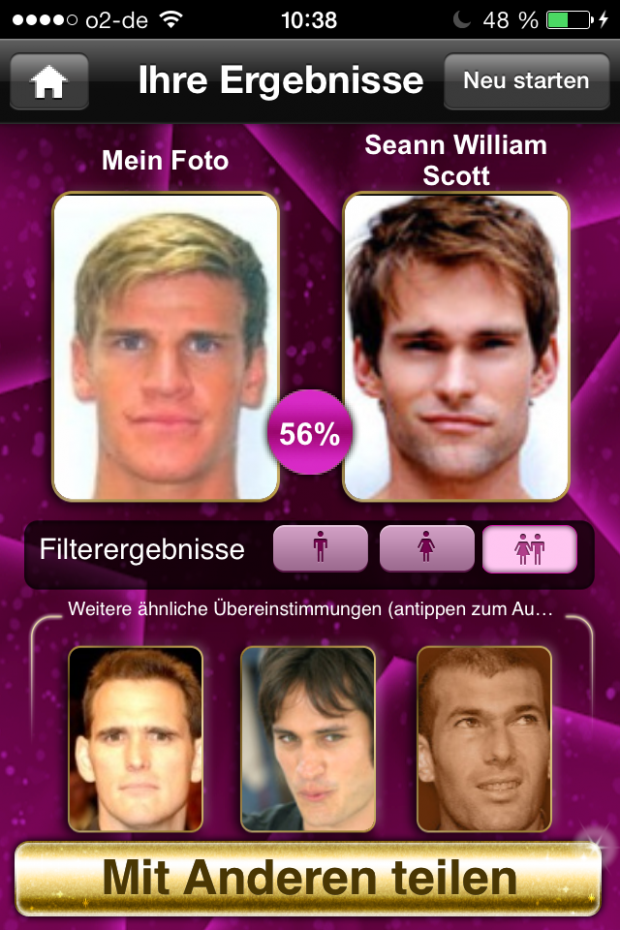Open the Mein Foto picture
The height and width of the screenshot is (930, 620).
[165, 346]
